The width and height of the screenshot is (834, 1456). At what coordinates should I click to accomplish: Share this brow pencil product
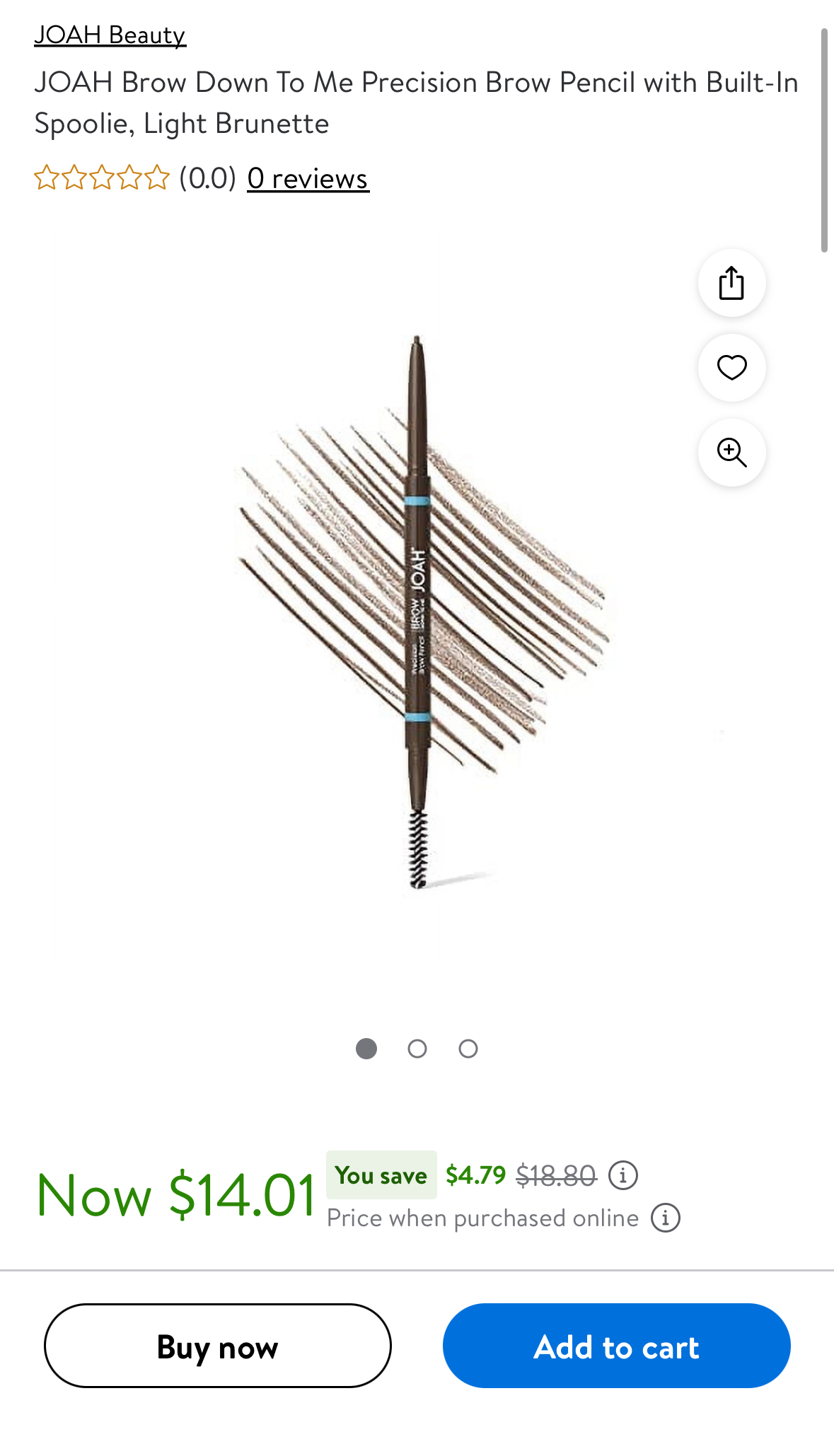[x=731, y=283]
